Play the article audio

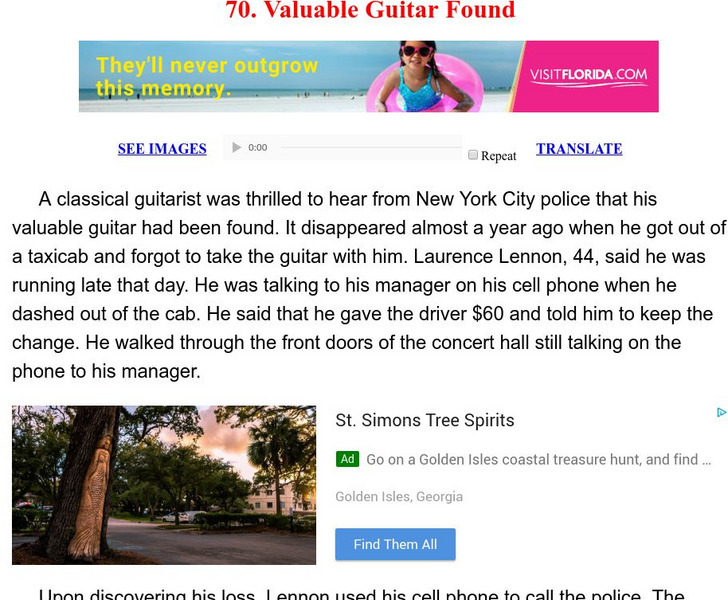pyautogui.click(x=237, y=148)
